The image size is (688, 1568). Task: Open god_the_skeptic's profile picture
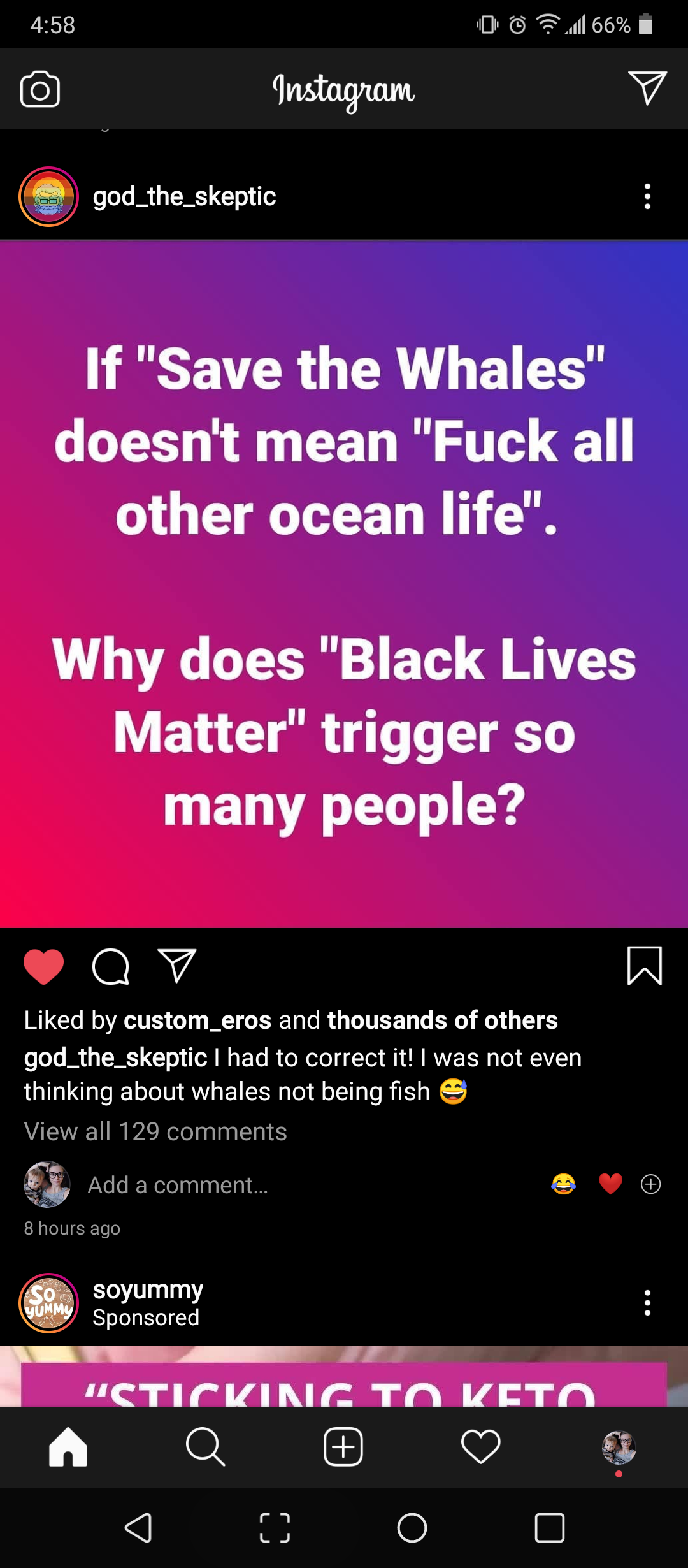click(x=48, y=197)
